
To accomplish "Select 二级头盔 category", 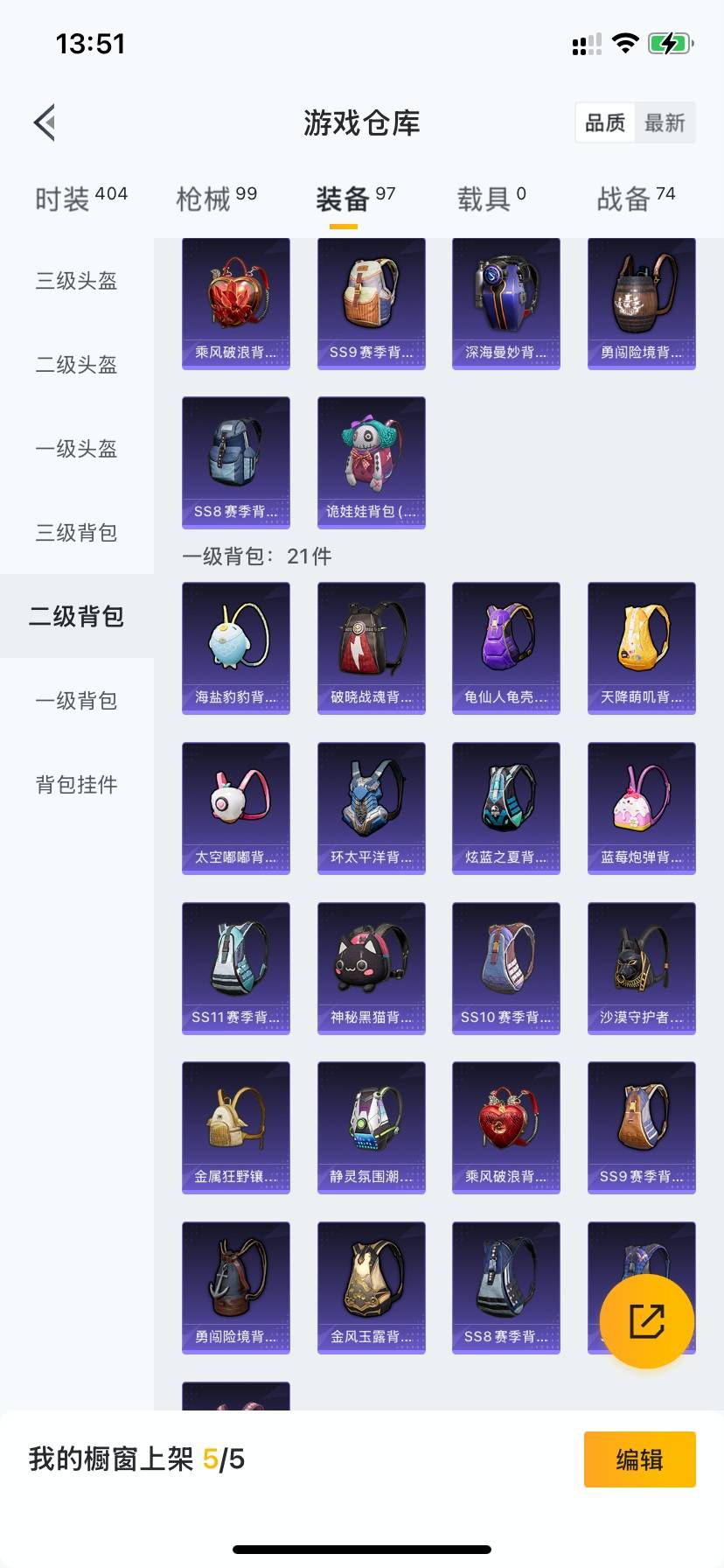I will click(x=76, y=365).
